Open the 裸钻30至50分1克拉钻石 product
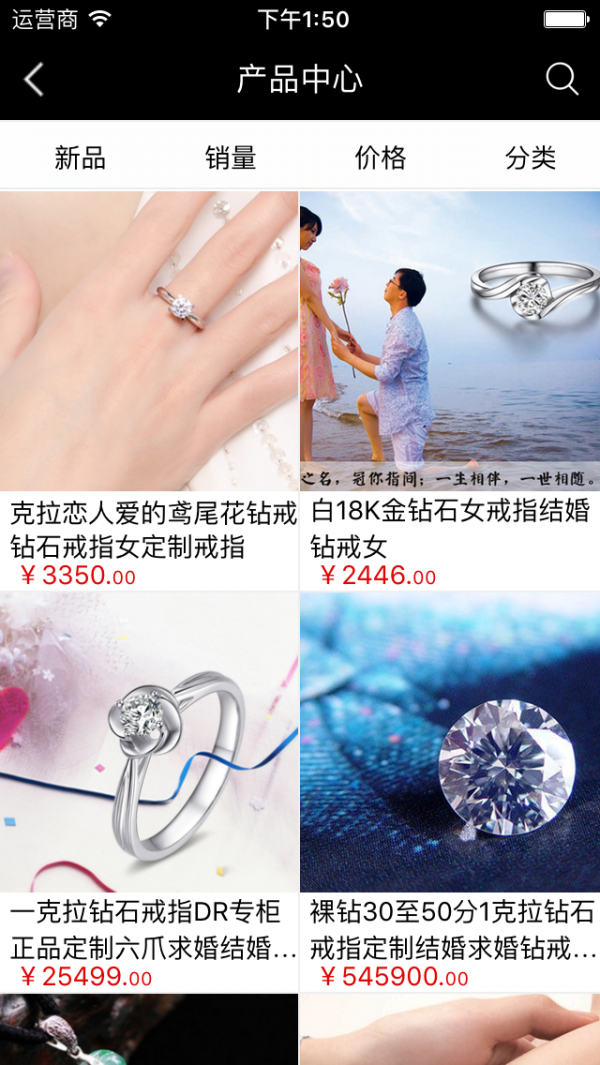 (x=450, y=792)
